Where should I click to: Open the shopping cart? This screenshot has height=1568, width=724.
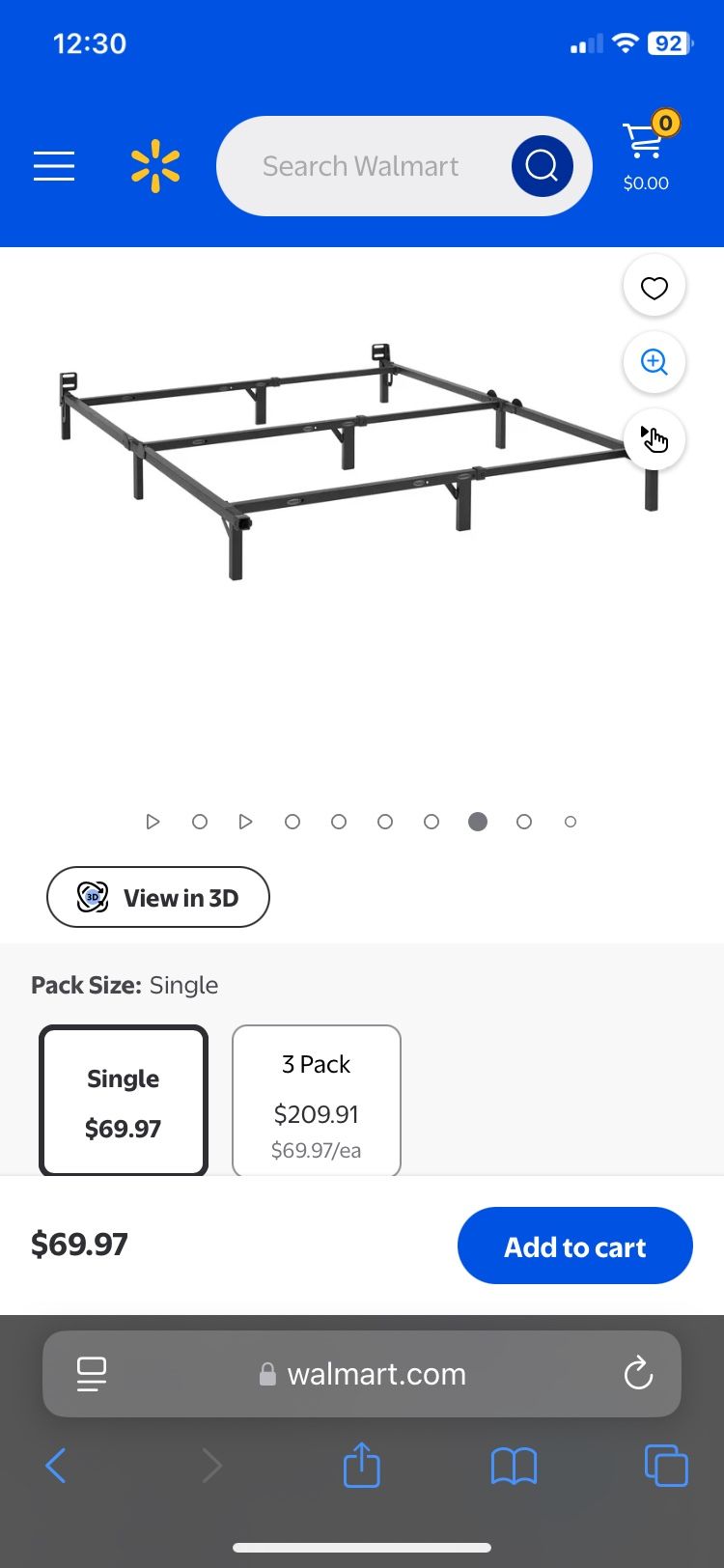pyautogui.click(x=645, y=154)
